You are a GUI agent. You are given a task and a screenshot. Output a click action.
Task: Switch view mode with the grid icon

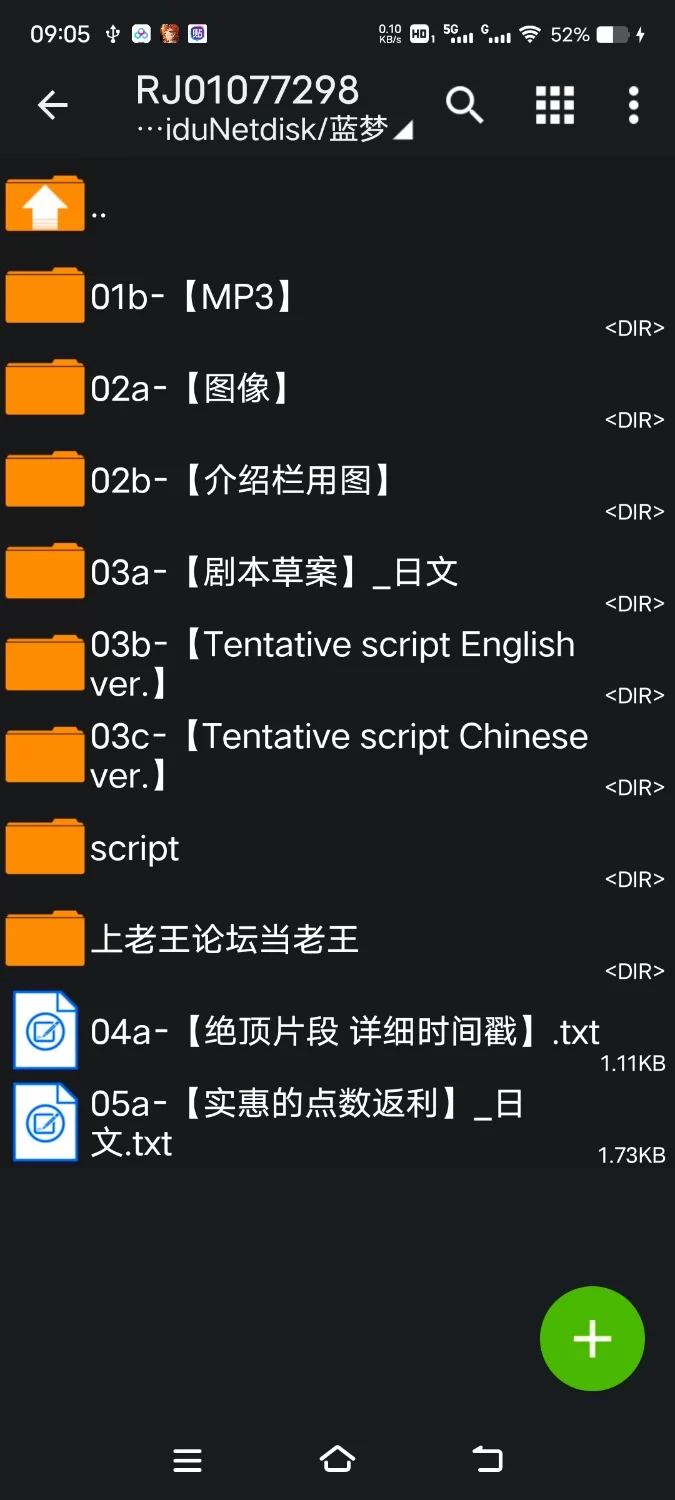pyautogui.click(x=554, y=105)
